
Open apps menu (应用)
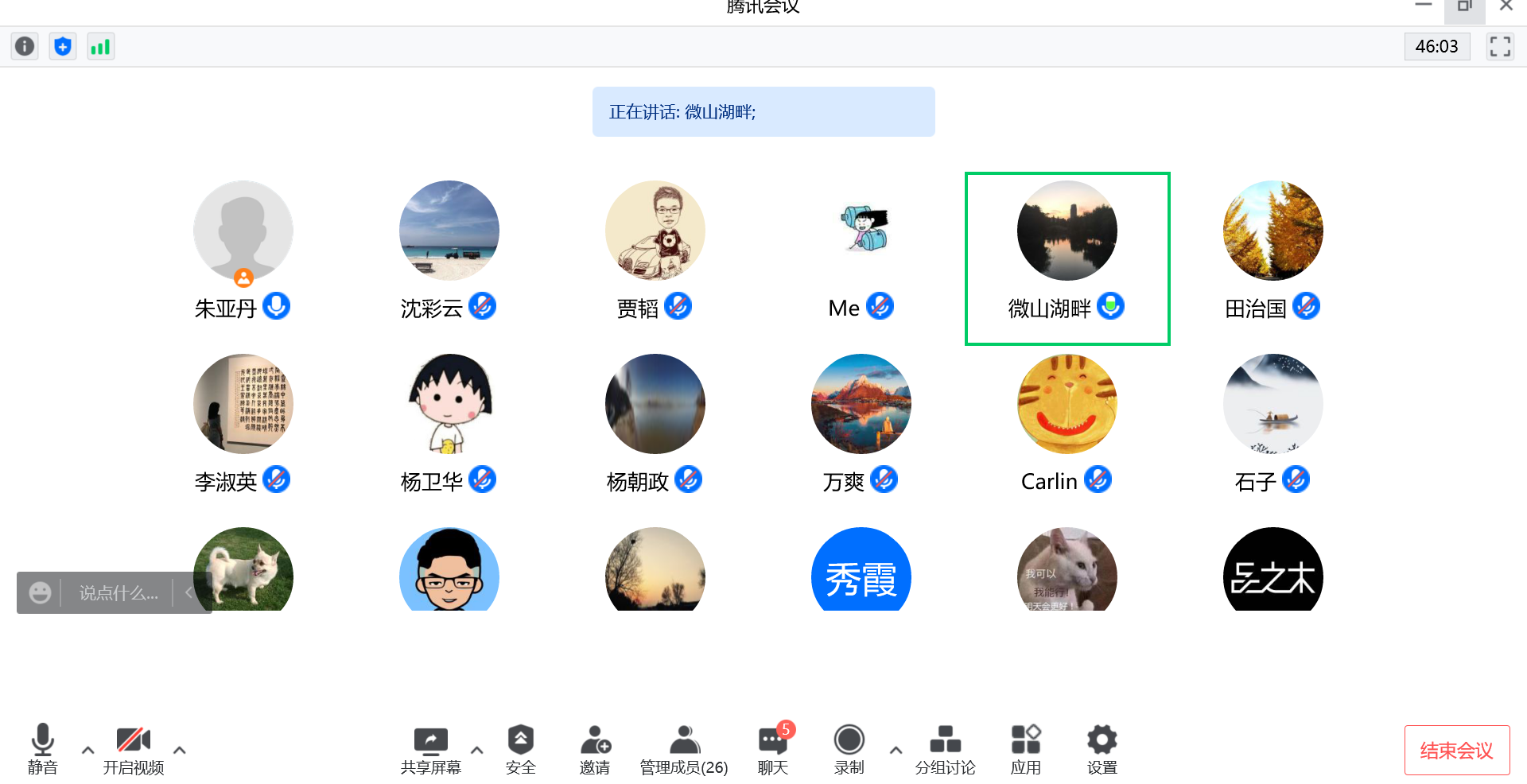tap(1025, 748)
